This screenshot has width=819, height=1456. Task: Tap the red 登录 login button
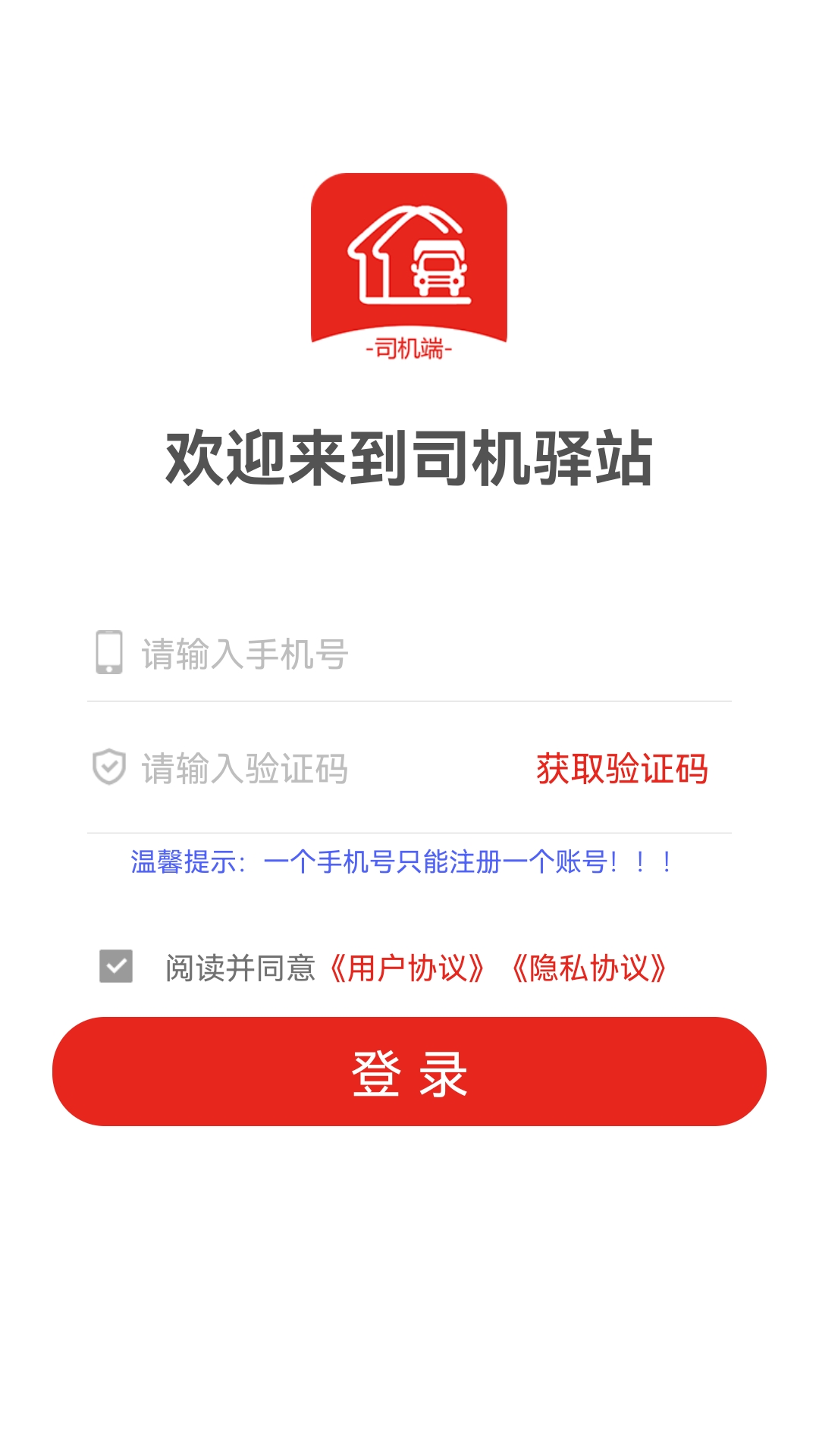pyautogui.click(x=409, y=1072)
